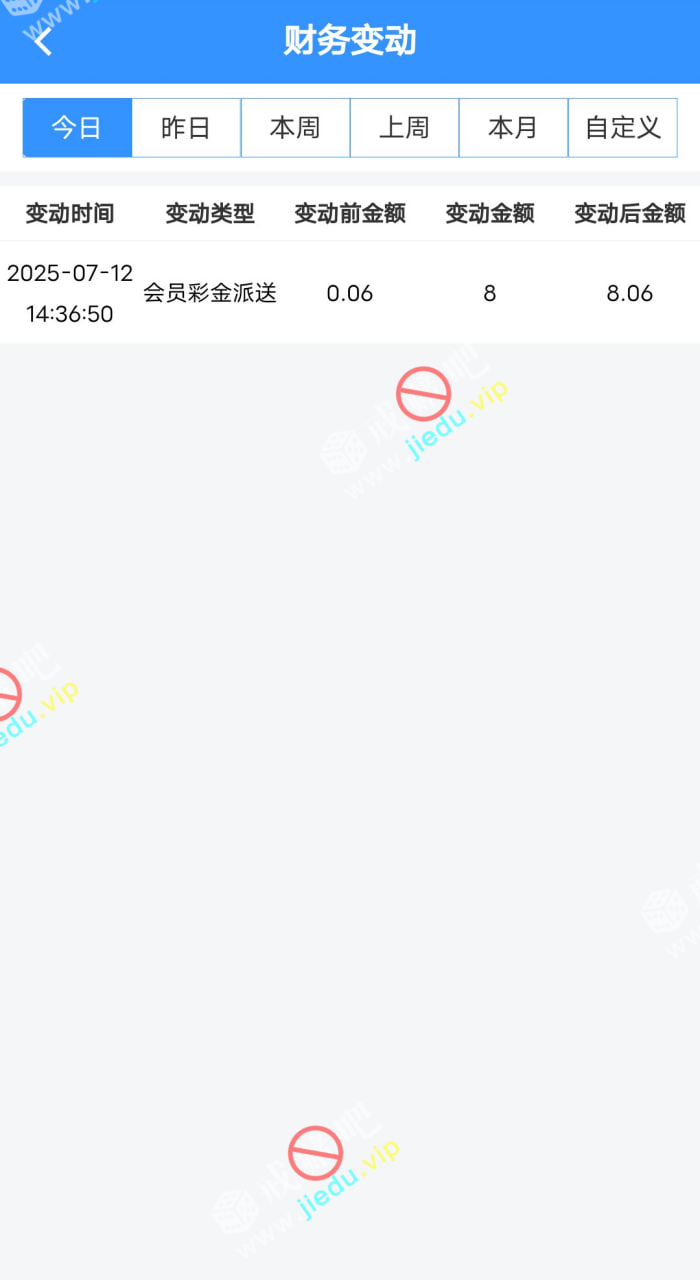Switch to the 昨日 tab

point(186,128)
